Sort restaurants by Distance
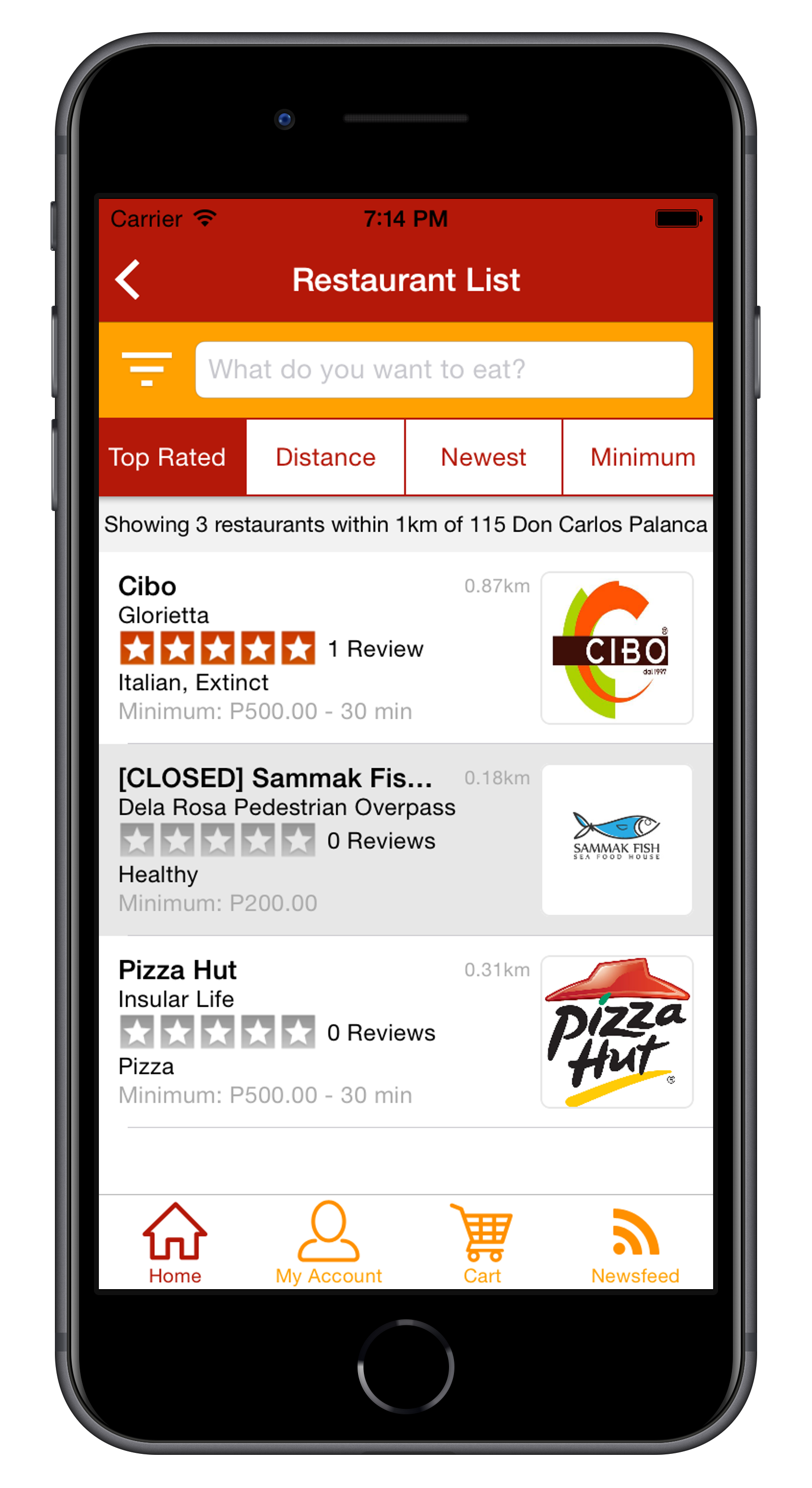Screen dimensions: 812x1488 pos(326,458)
